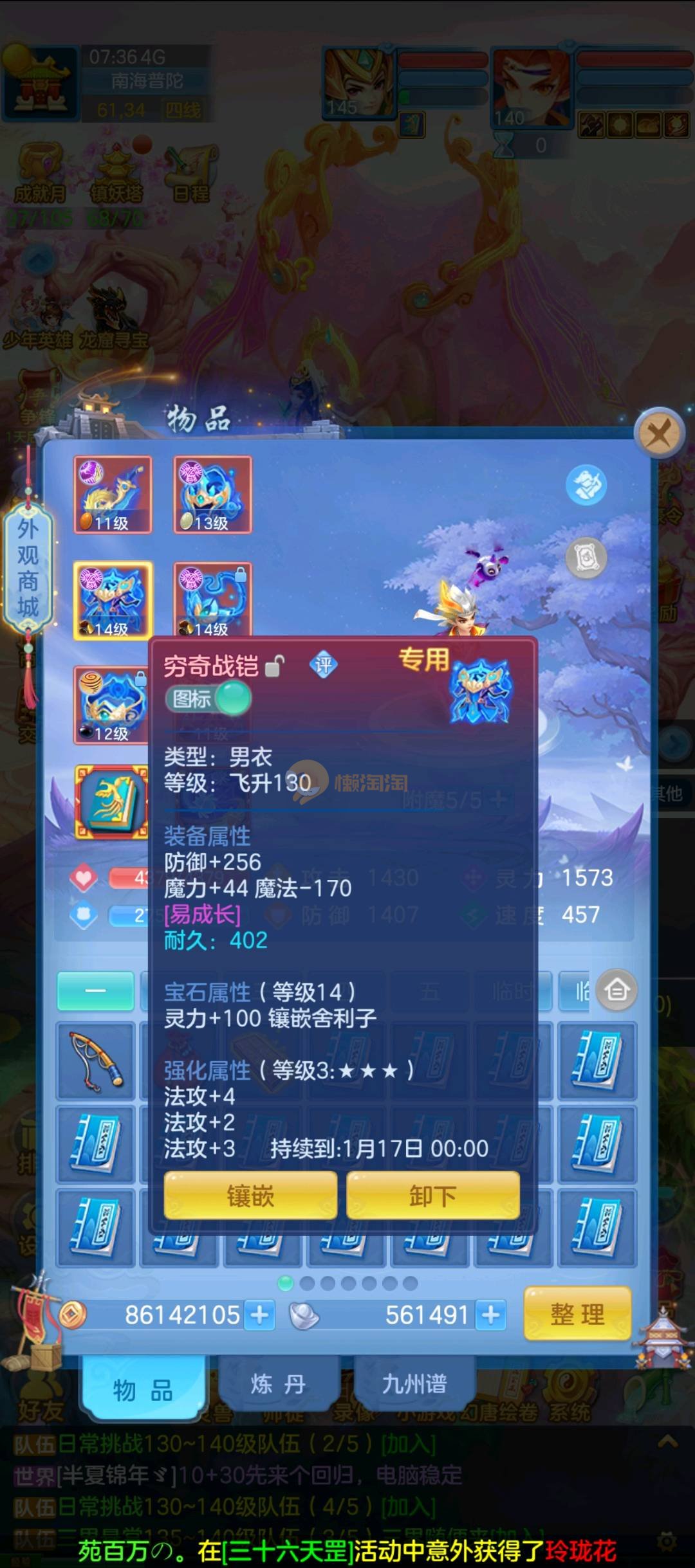Tap 卸下 to unequip the armor

pyautogui.click(x=432, y=1196)
